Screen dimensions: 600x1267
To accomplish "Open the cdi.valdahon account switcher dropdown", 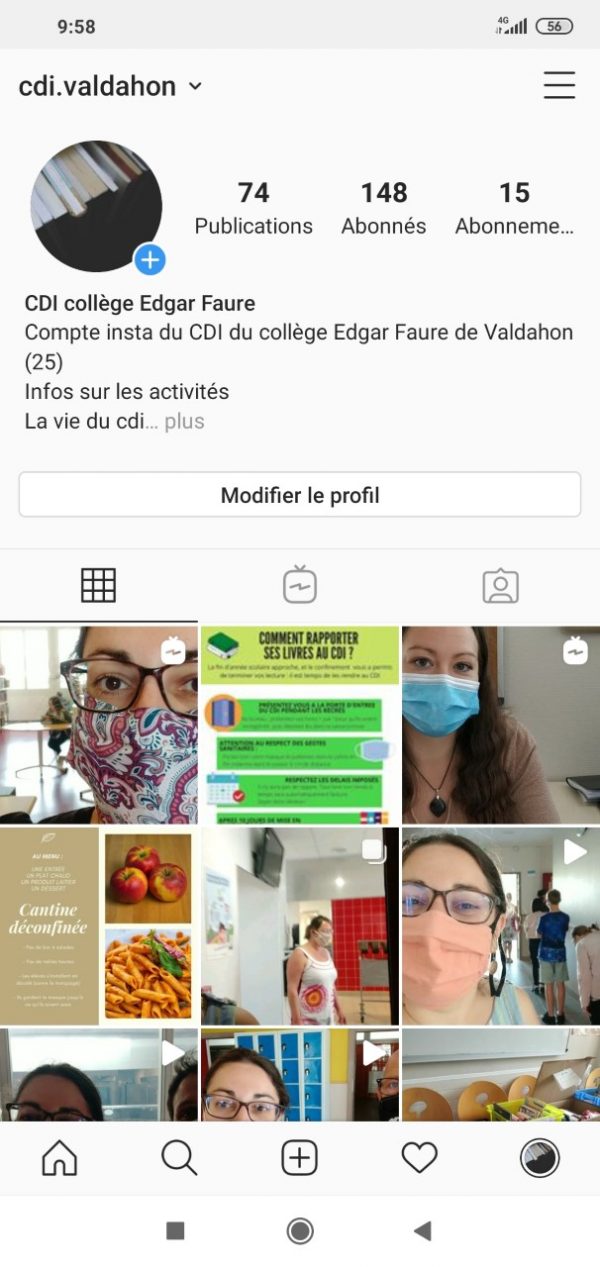I will [110, 86].
